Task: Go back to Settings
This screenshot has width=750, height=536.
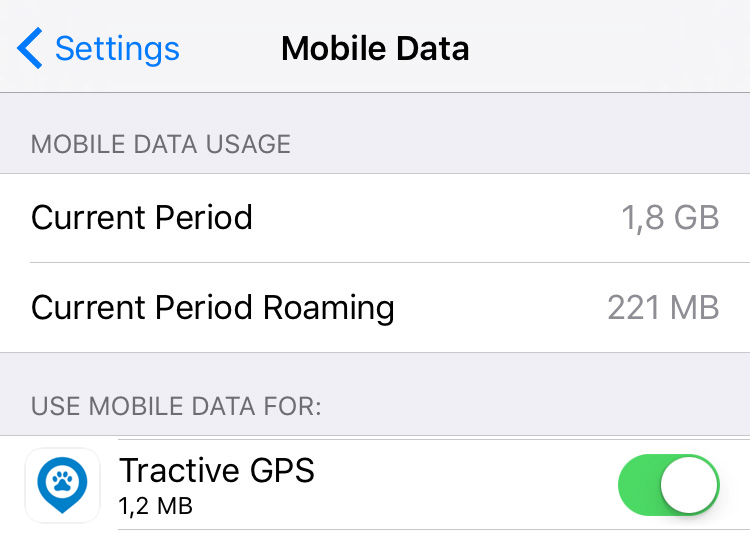Action: 99,48
